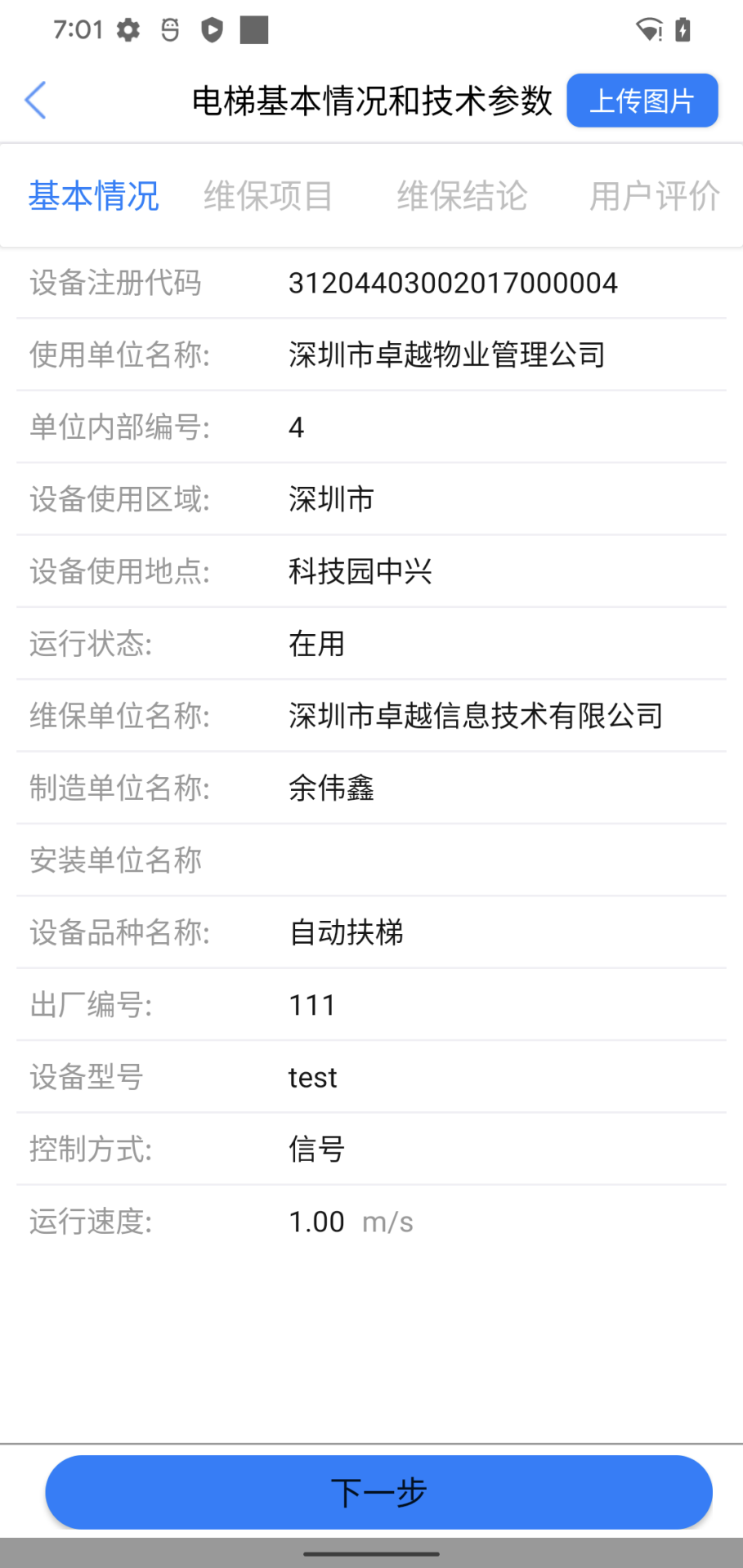Tap the device registration code 31204403002017000004
Screen dimensions: 743x1568
tap(454, 282)
